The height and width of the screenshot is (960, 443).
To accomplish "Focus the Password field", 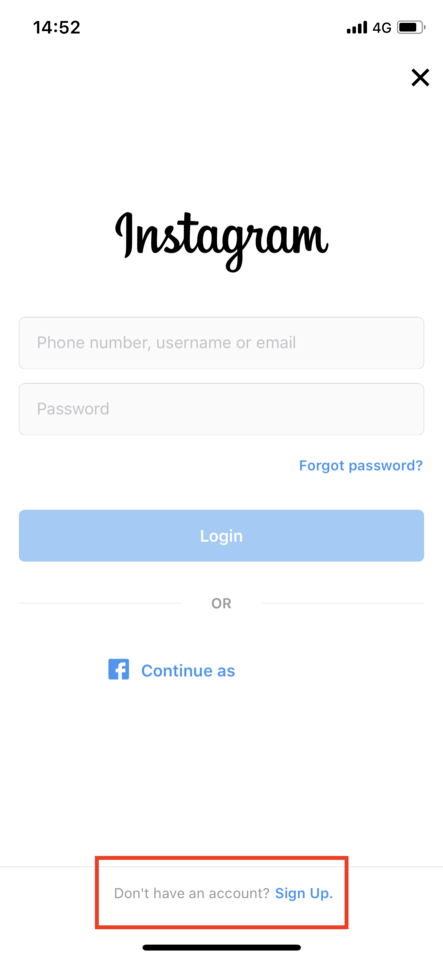I will pyautogui.click(x=222, y=409).
